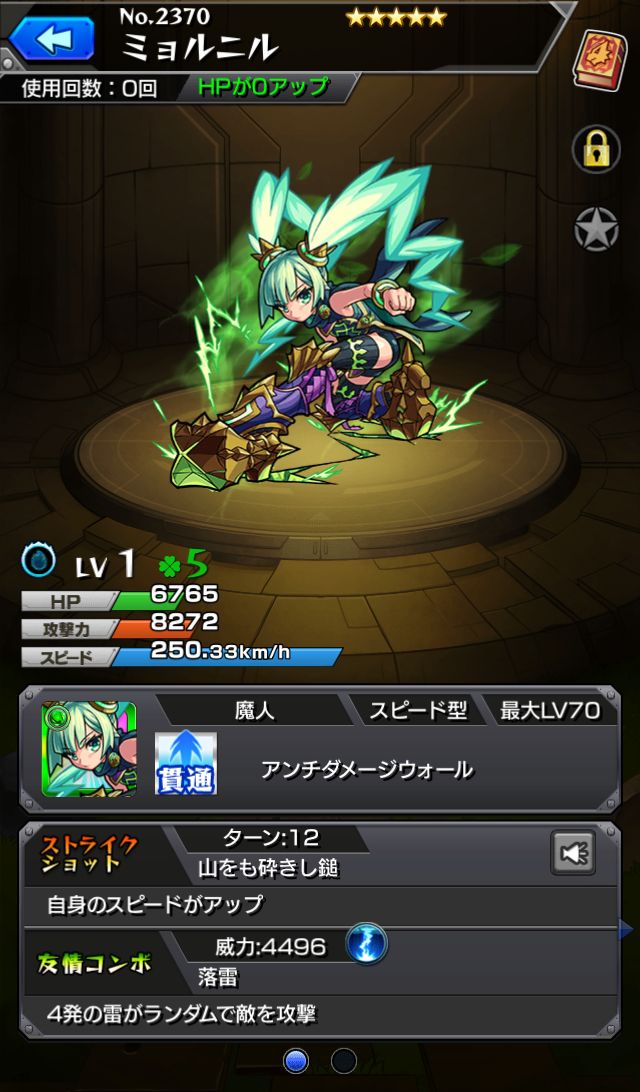
Task: Mark monster with the star icon
Action: [x=596, y=229]
